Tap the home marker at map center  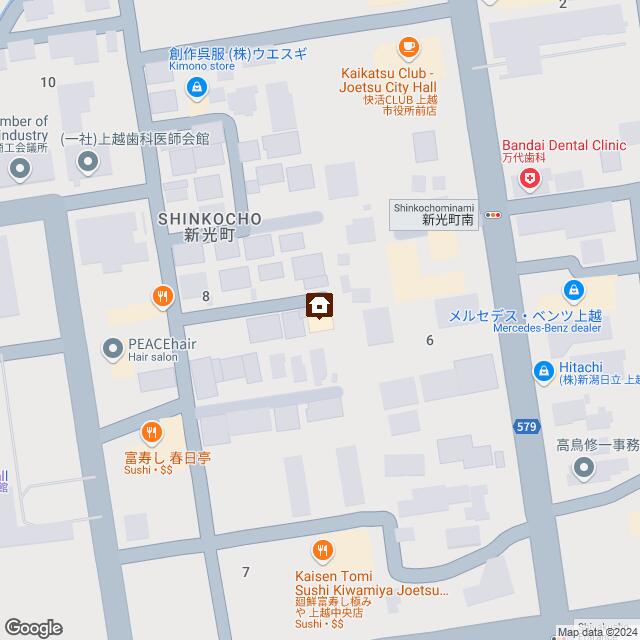tap(320, 304)
